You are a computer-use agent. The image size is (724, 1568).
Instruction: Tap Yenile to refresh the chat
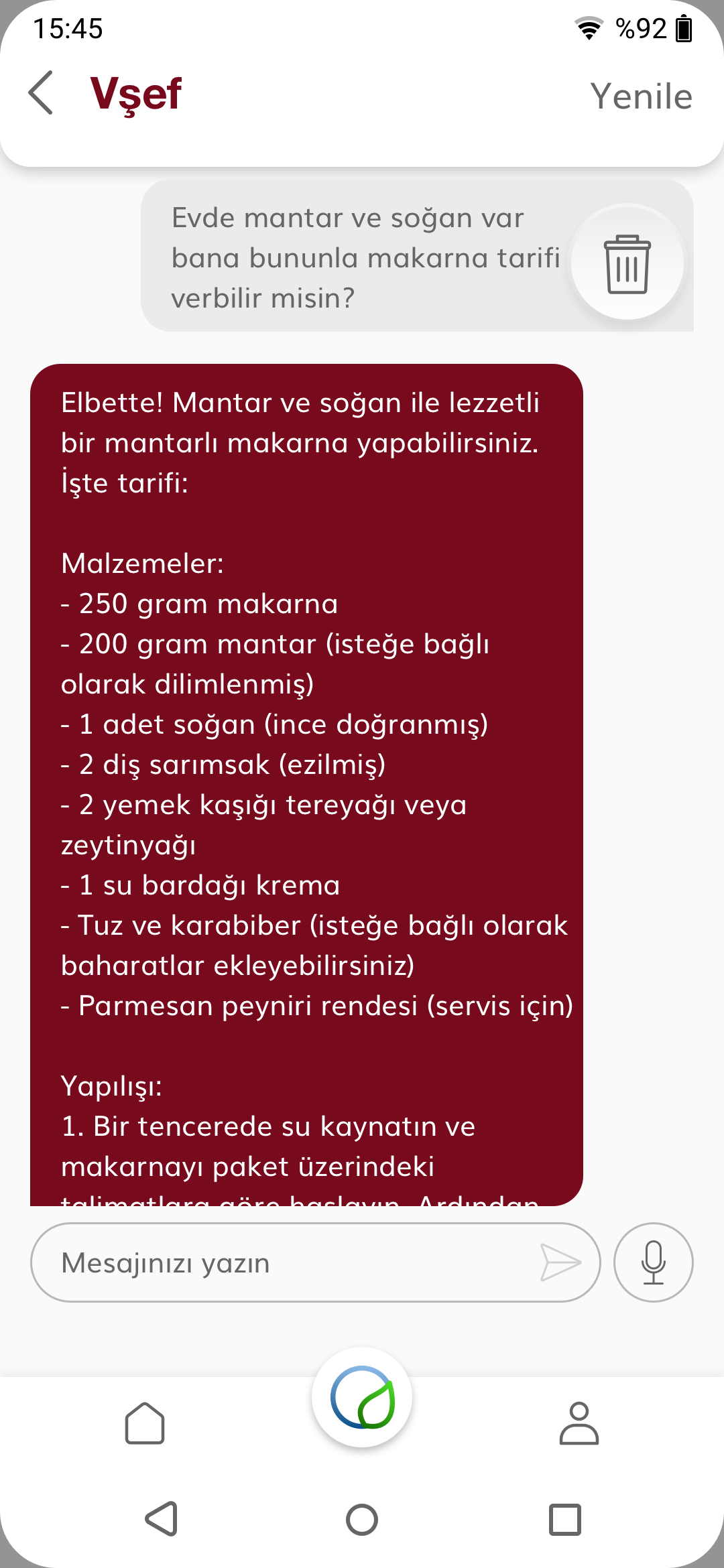pyautogui.click(x=640, y=96)
